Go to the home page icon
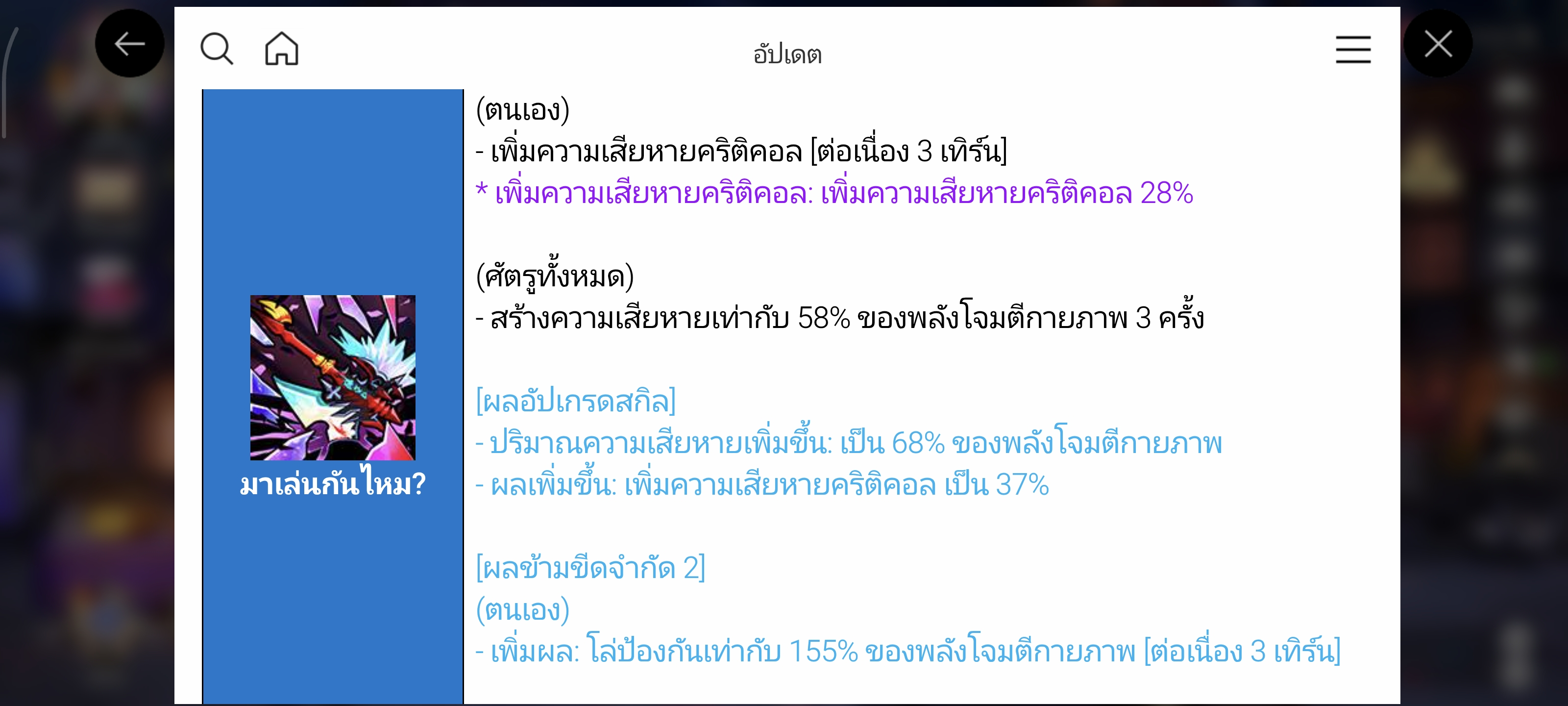Viewport: 1568px width, 706px height. 281,49
